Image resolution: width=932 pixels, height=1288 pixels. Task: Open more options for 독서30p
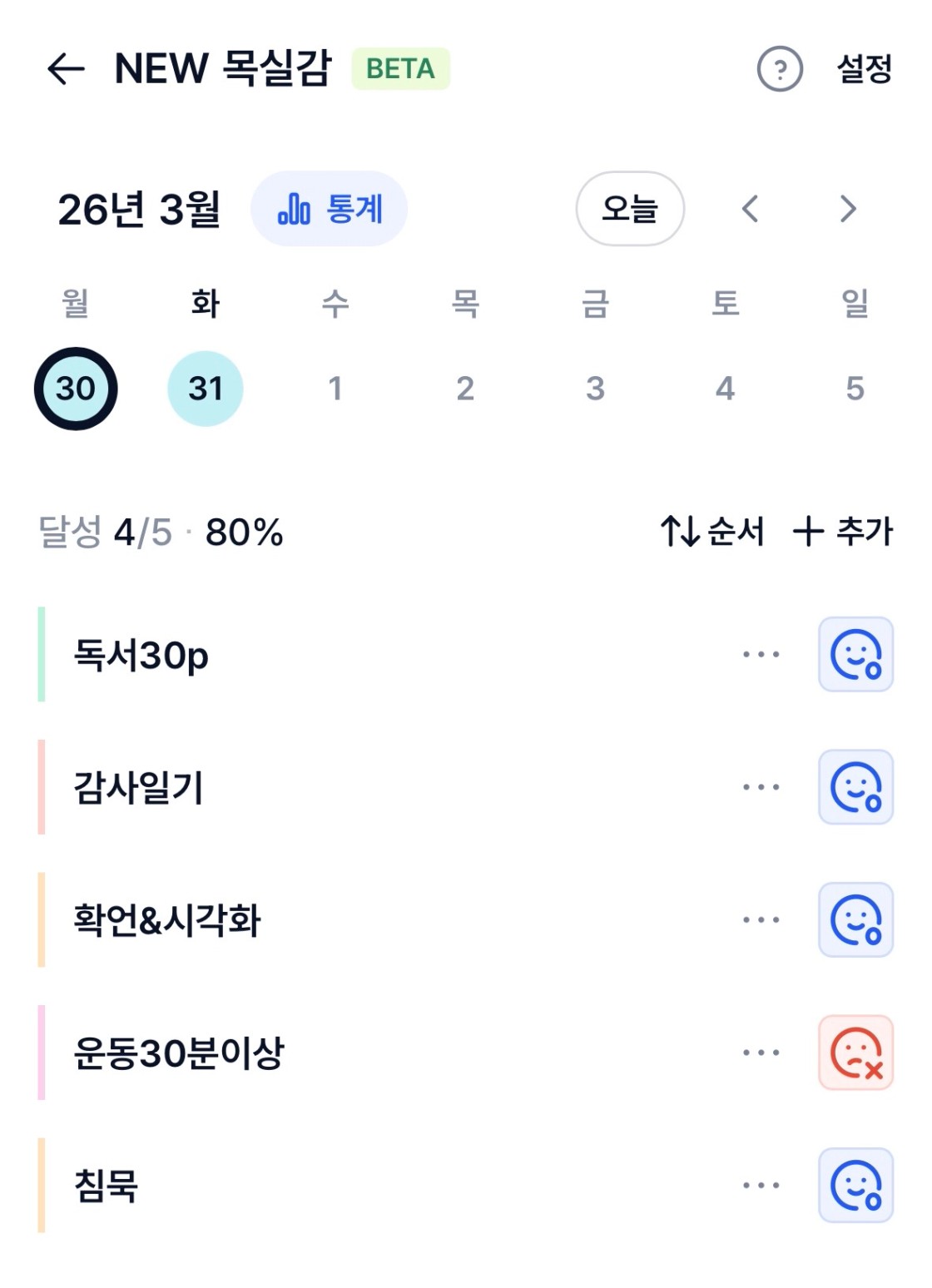pos(761,655)
